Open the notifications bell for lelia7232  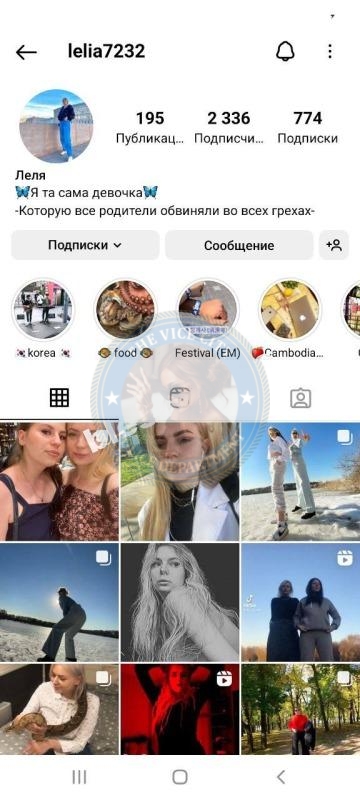click(285, 52)
